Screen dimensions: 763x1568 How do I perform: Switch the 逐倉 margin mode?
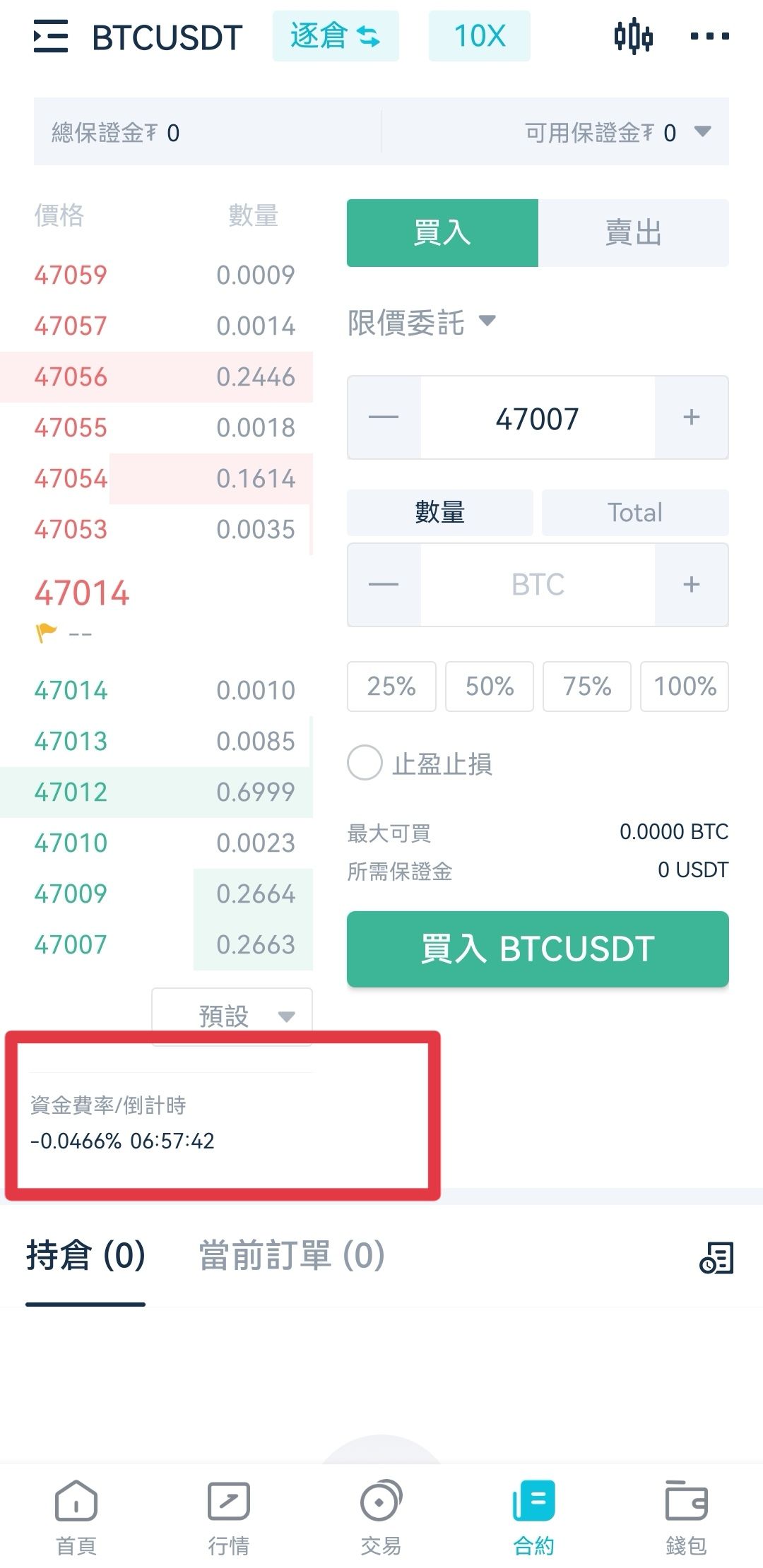(x=336, y=36)
